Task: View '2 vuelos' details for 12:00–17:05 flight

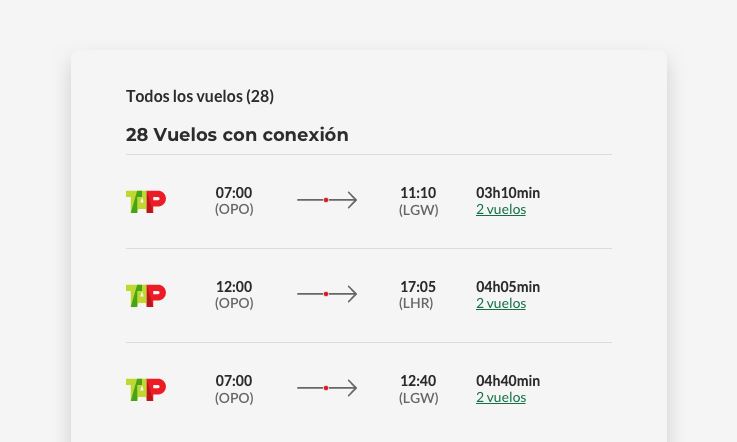Action: pos(500,304)
